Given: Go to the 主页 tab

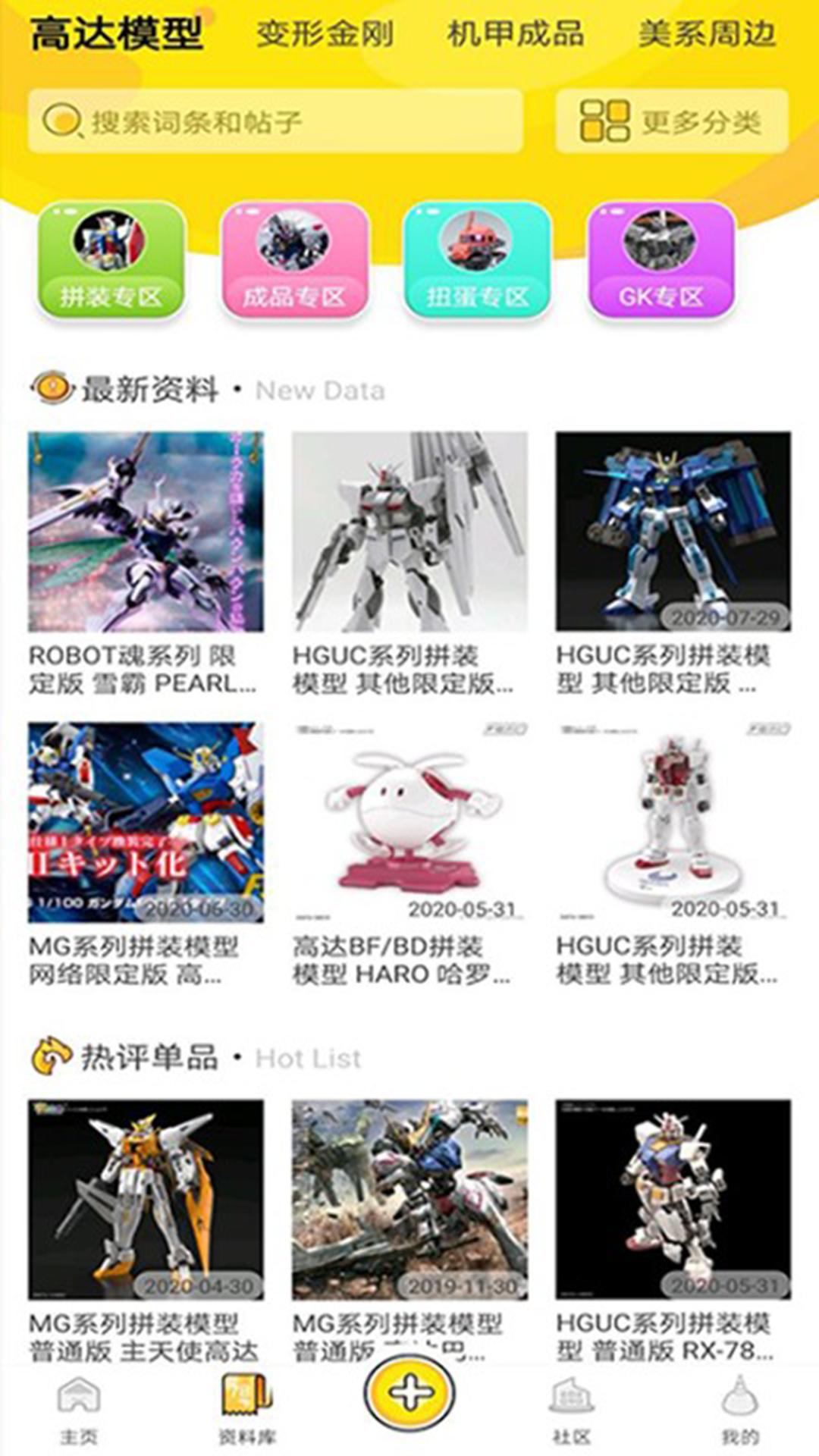Looking at the screenshot, I should click(79, 1409).
